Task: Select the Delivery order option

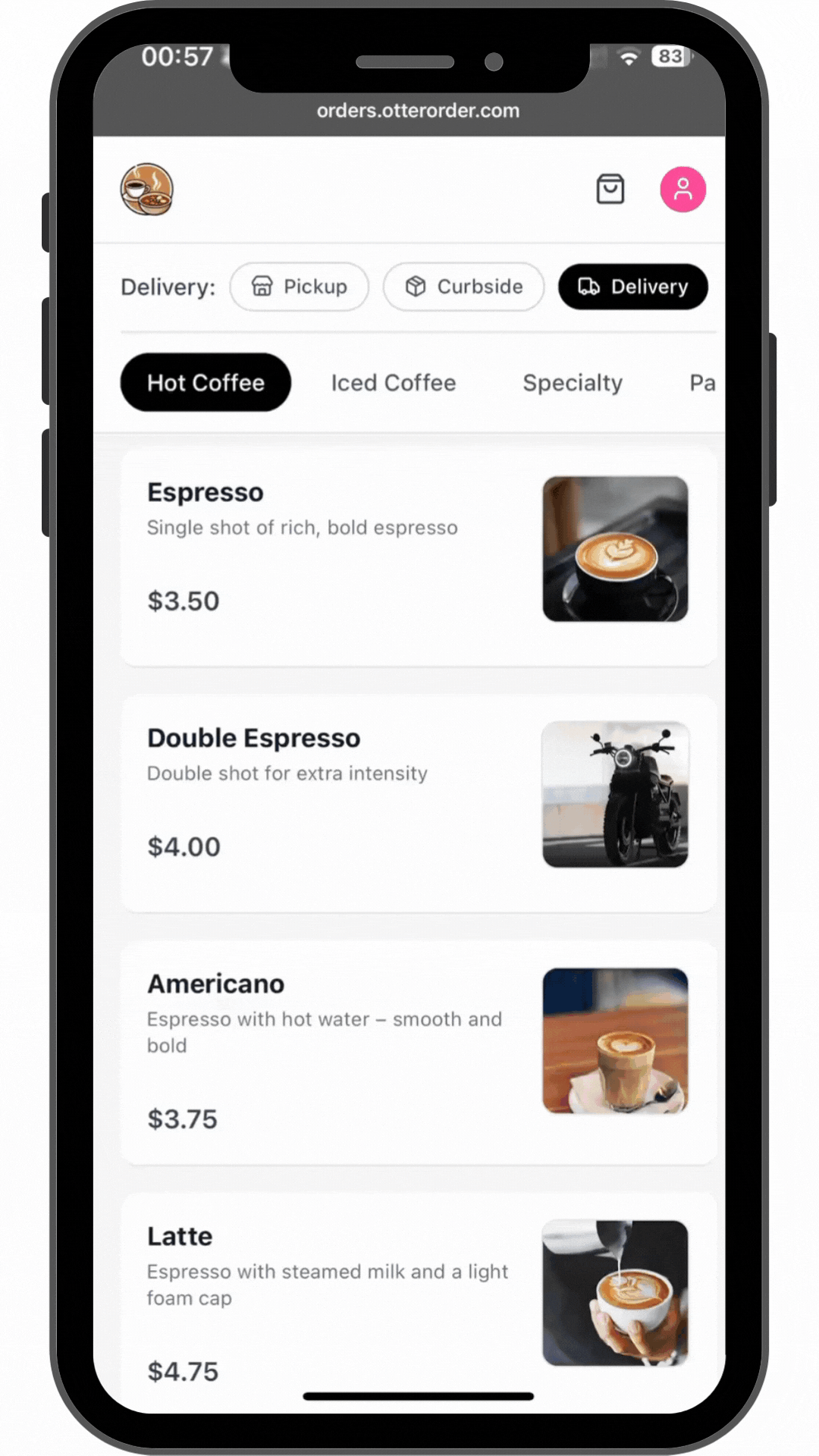Action: tap(633, 287)
